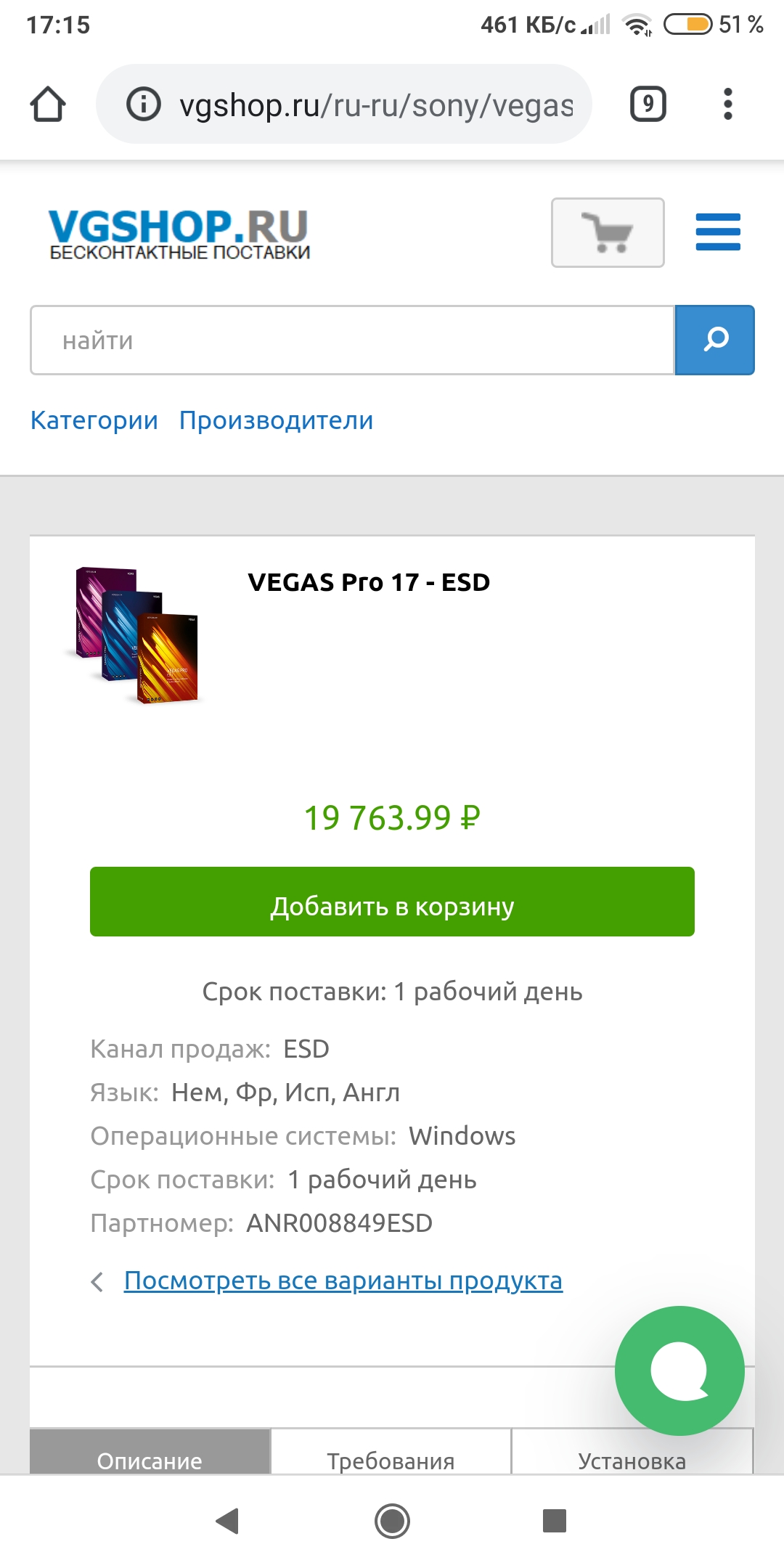
Task: Open the tab switcher showing 9 tabs
Action: 648,104
